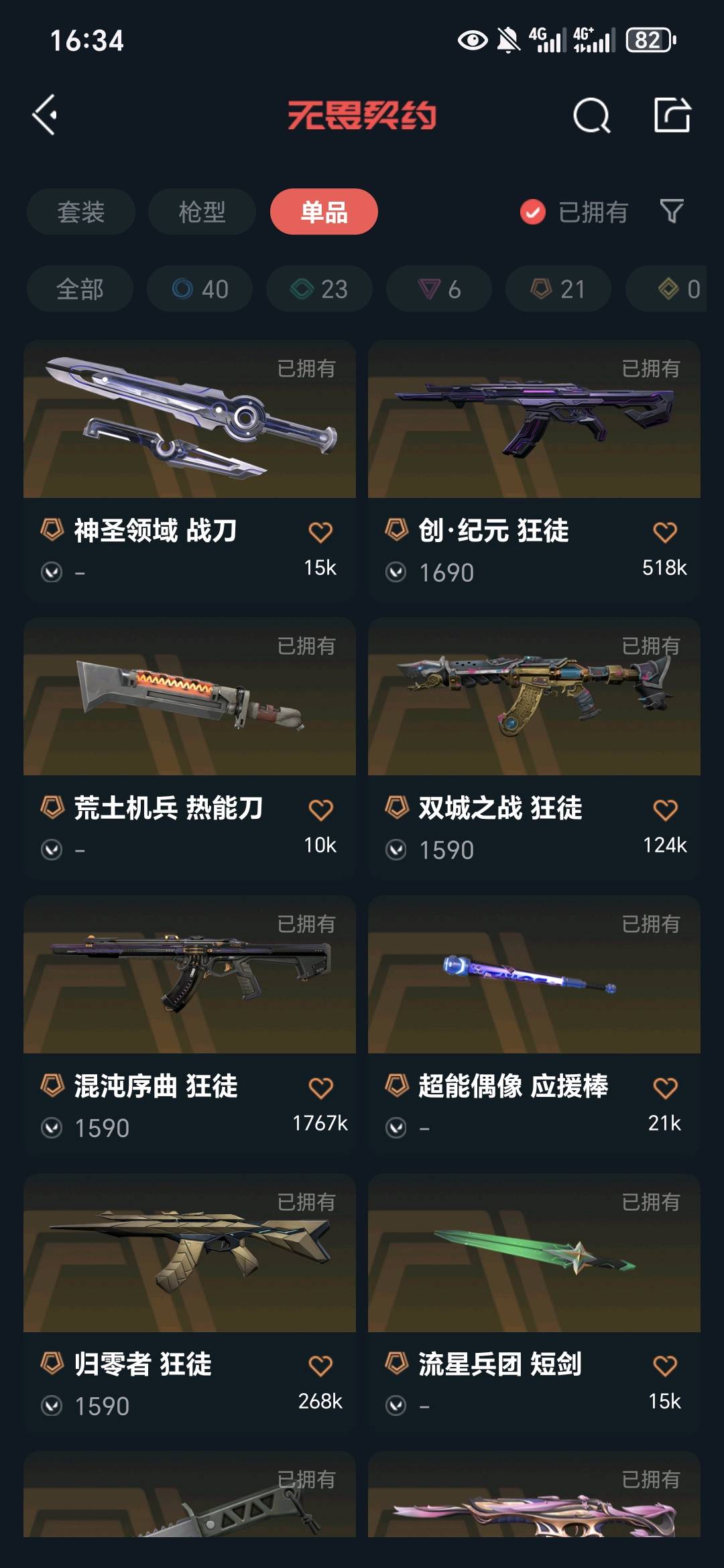
Task: Like the 流星兵团 短剑 skin
Action: coord(665,1366)
